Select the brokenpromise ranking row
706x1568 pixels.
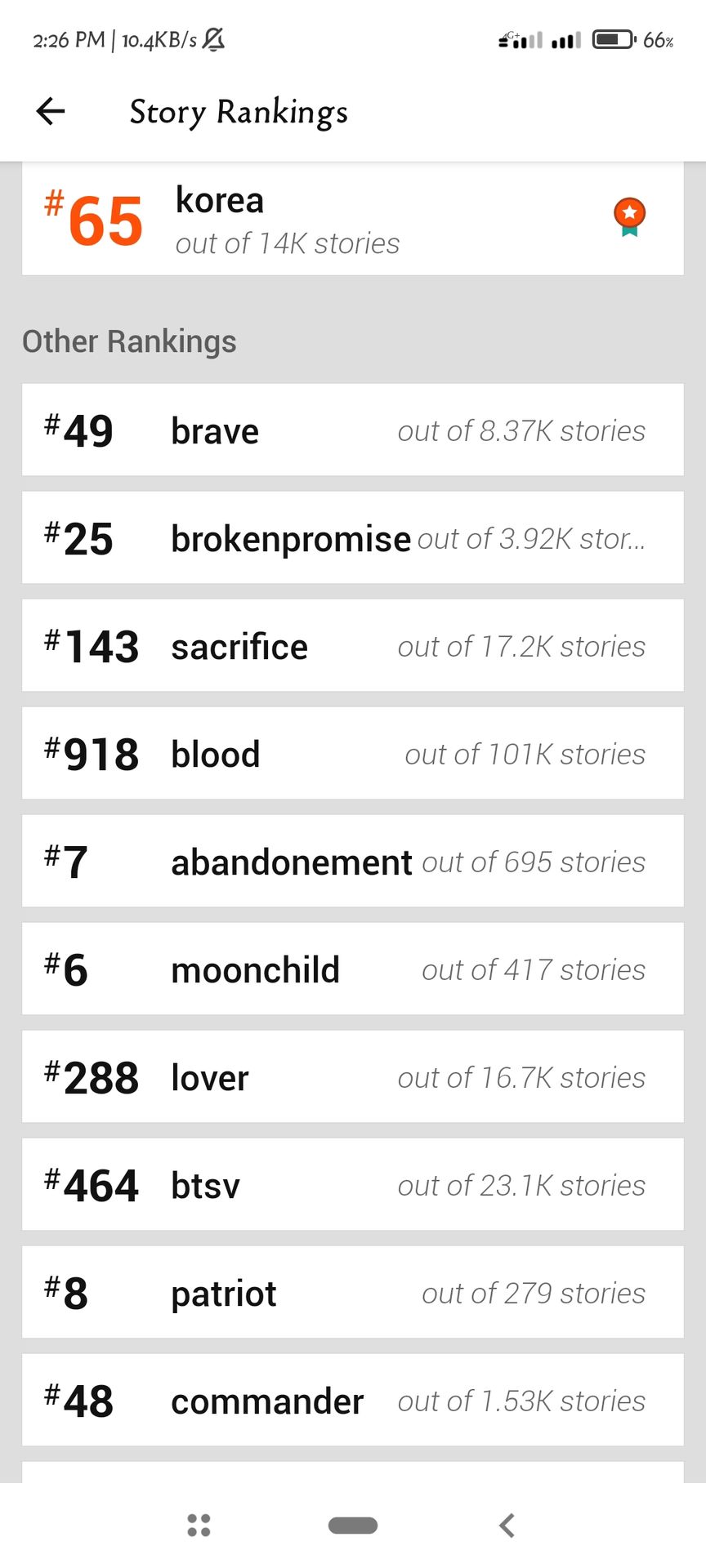353,537
